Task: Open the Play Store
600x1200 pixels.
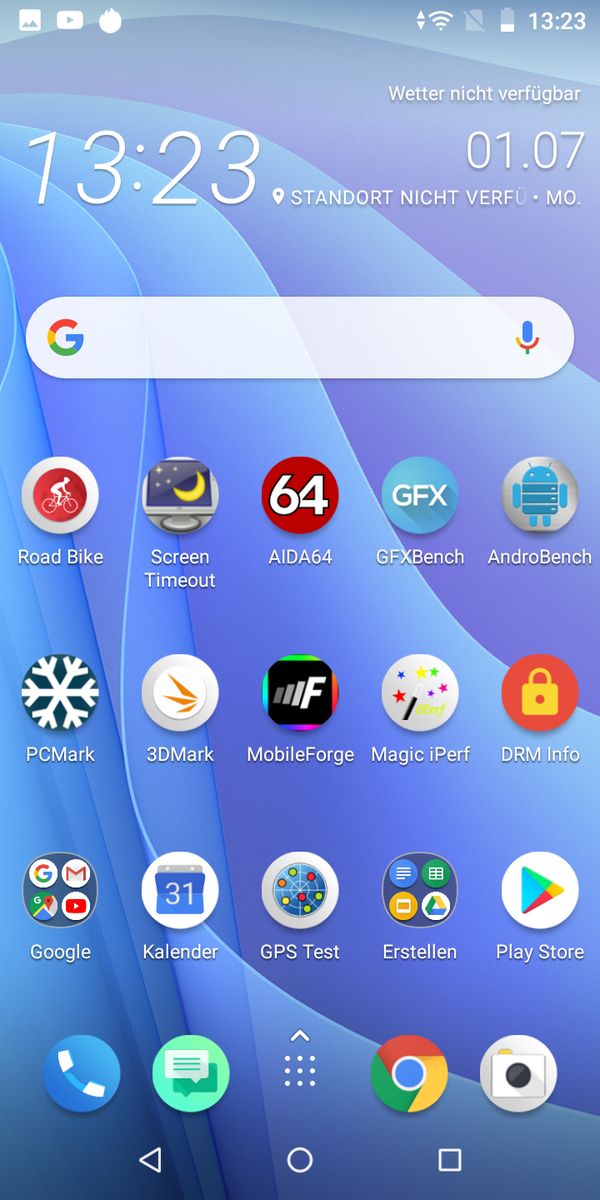Action: [540, 891]
